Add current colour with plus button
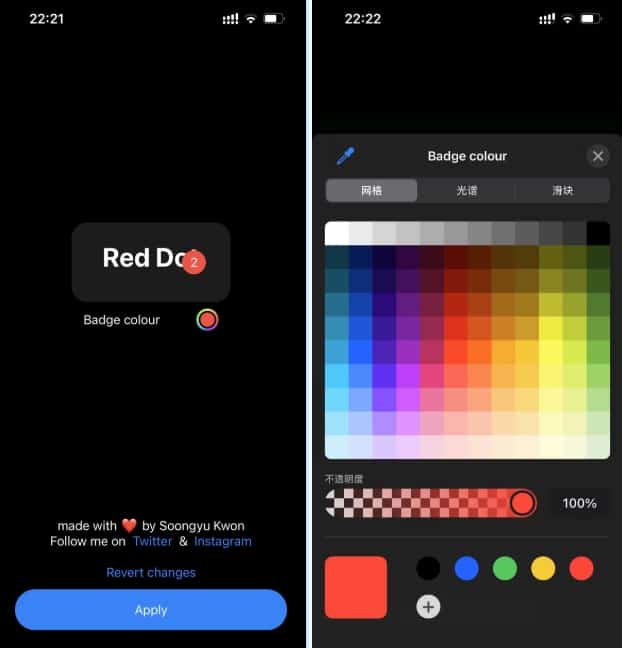Screen dimensions: 622x648 428,606
